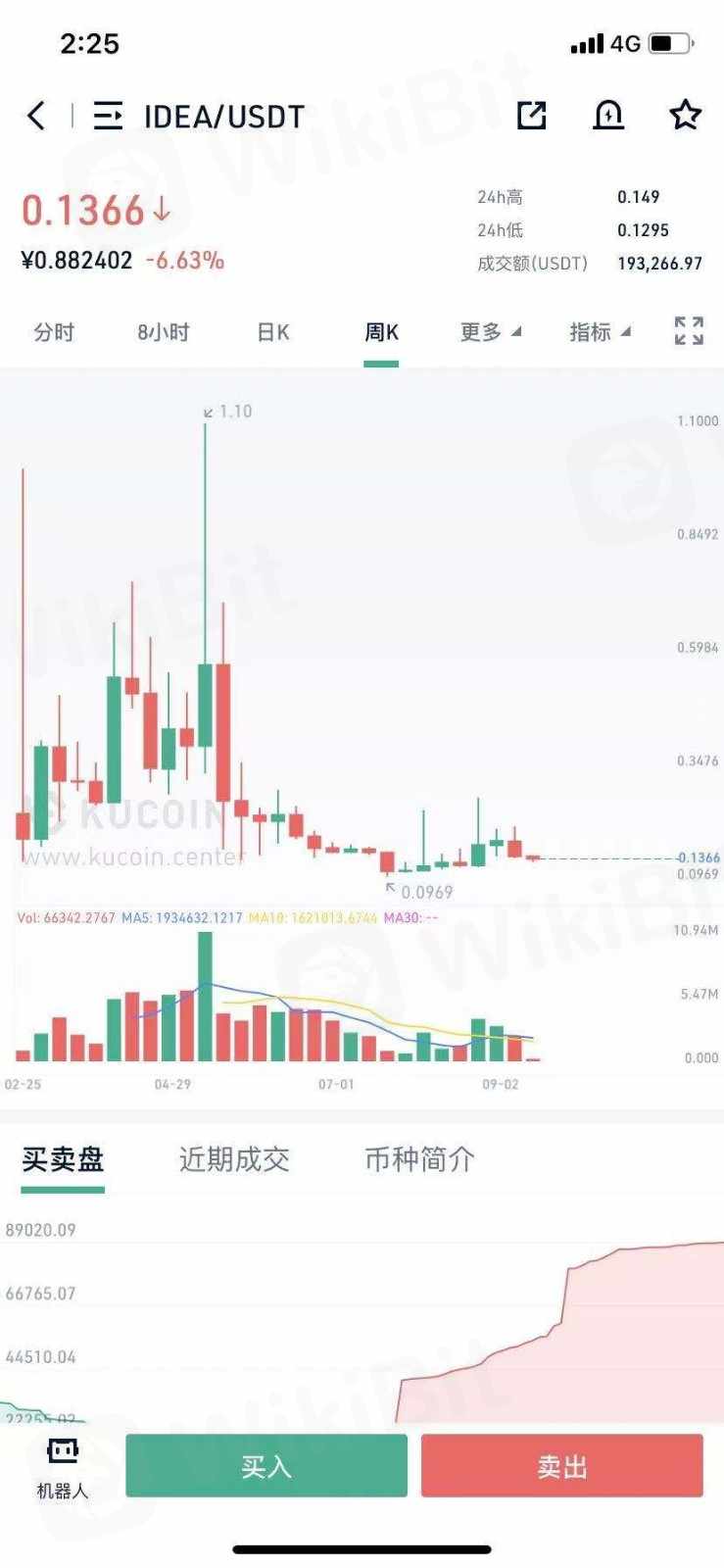The height and width of the screenshot is (1568, 724).
Task: Expand the chart to fullscreen
Action: click(x=689, y=331)
